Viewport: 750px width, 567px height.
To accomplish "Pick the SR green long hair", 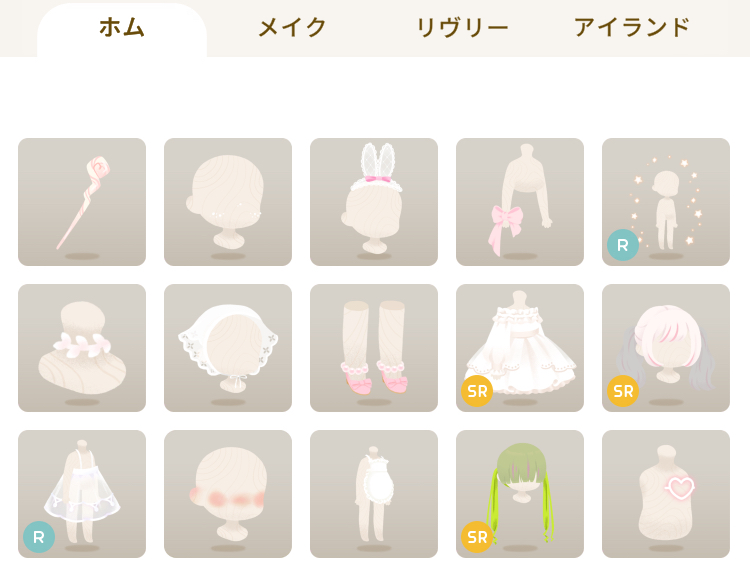I will (x=520, y=494).
